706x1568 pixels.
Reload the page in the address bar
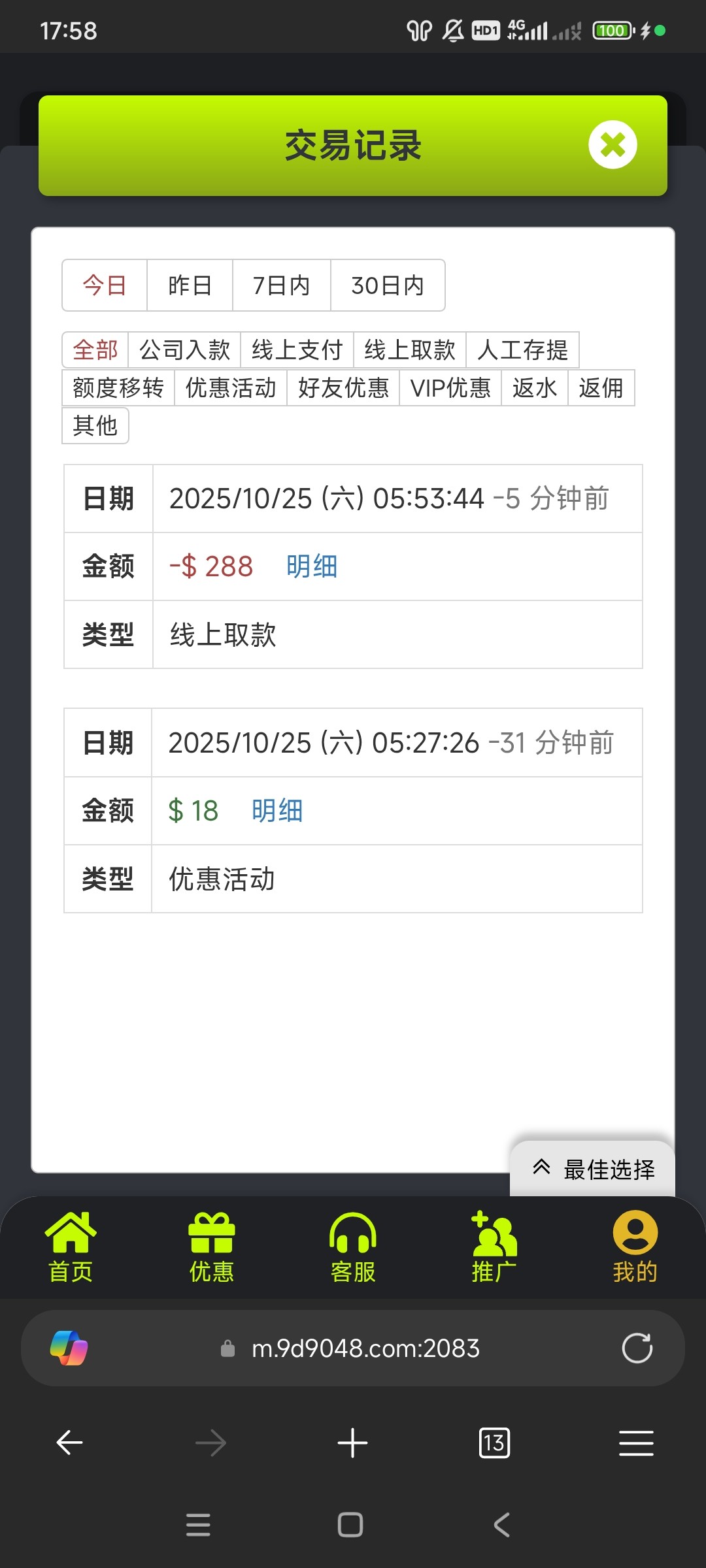pyautogui.click(x=637, y=1348)
